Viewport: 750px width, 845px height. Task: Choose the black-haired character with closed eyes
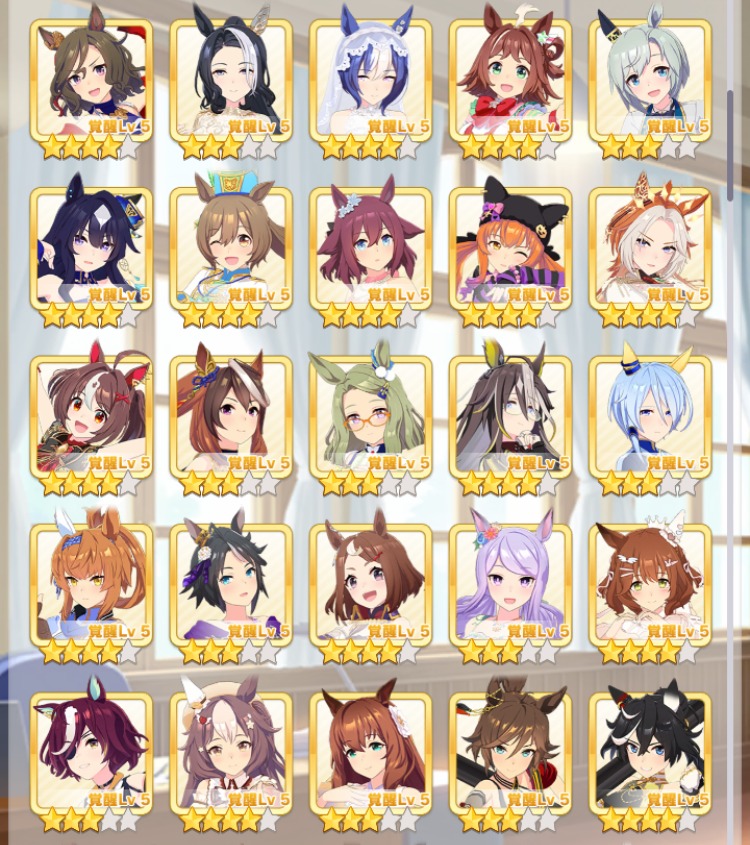point(231,80)
